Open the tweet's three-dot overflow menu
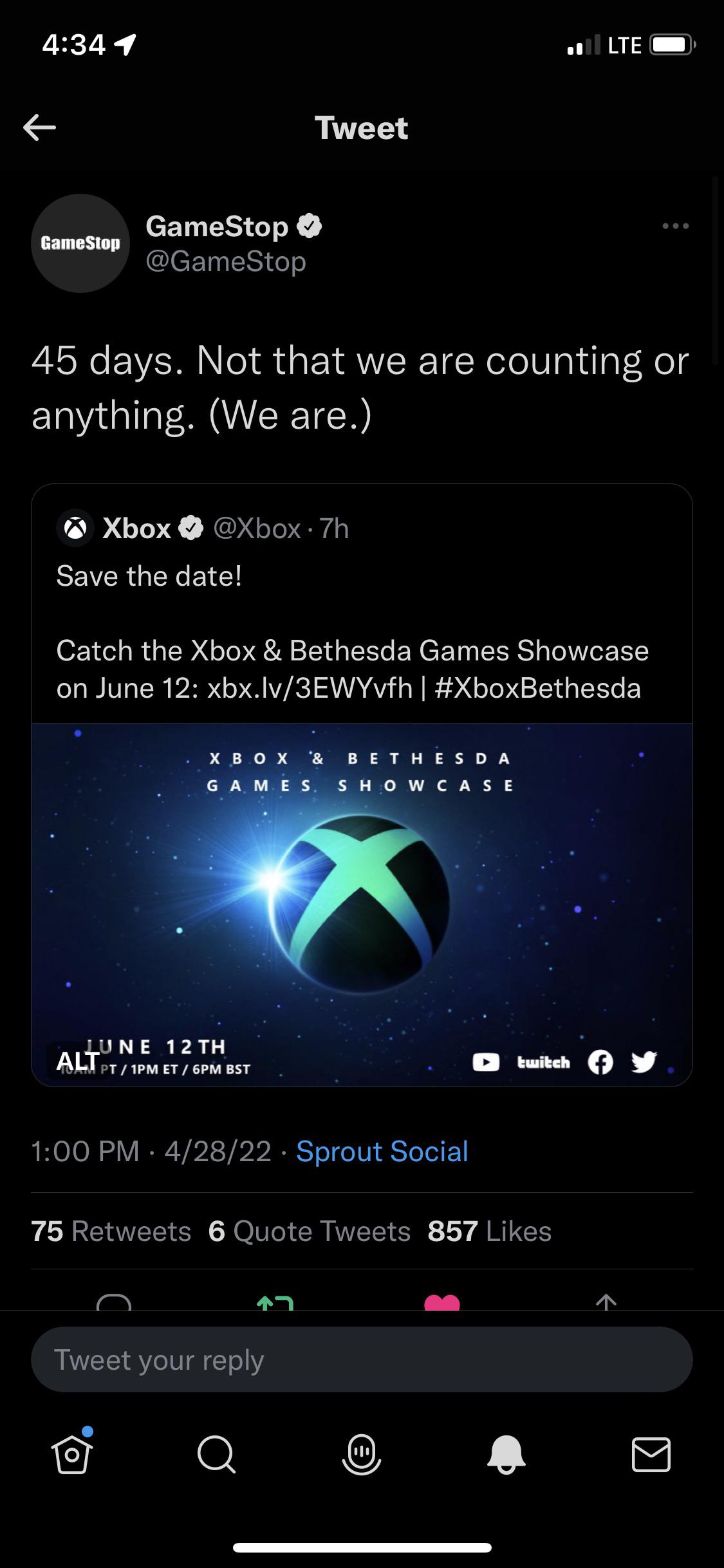 click(x=675, y=227)
